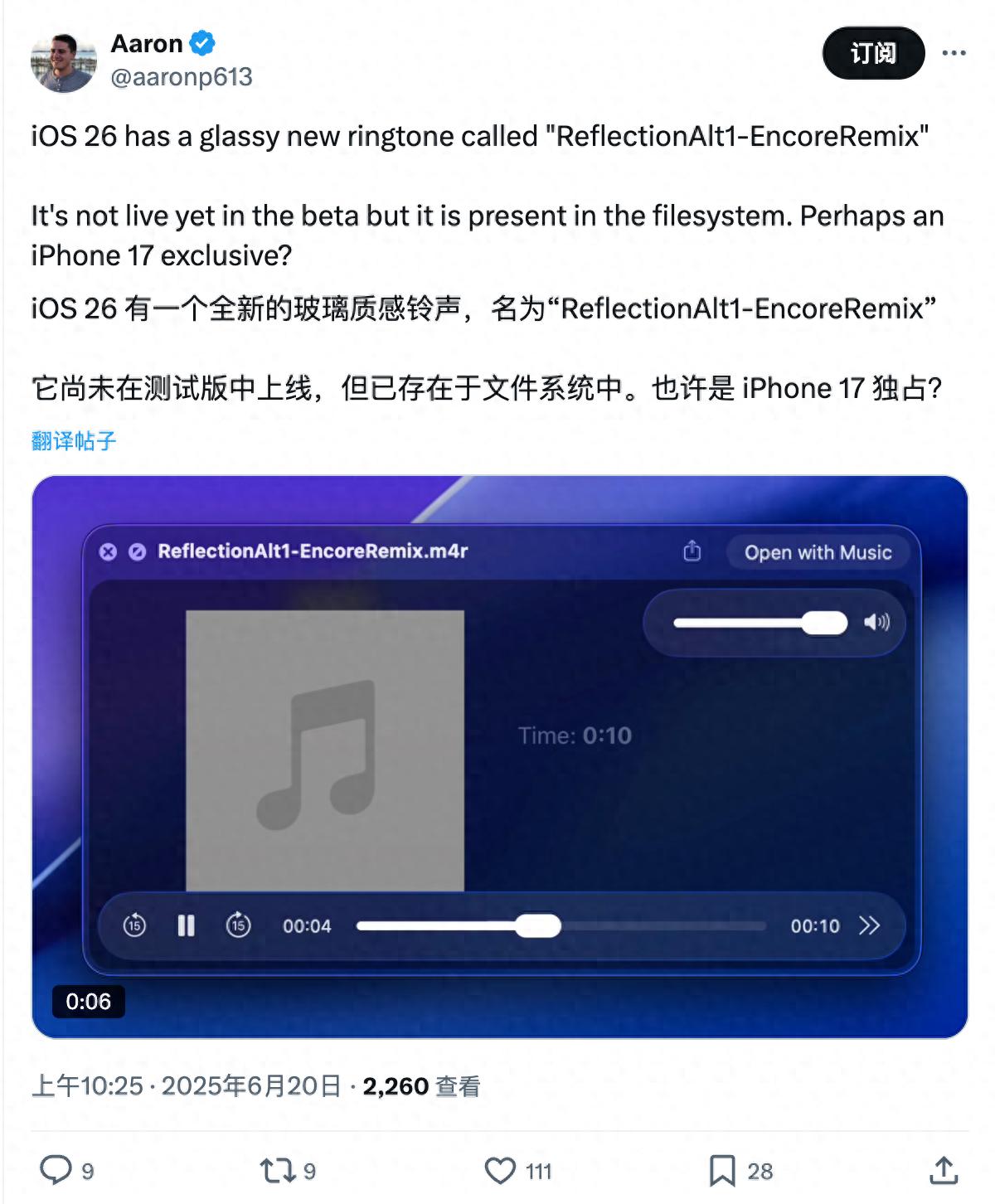Bookmark this post
The width and height of the screenshot is (995, 1204).
(x=721, y=1170)
